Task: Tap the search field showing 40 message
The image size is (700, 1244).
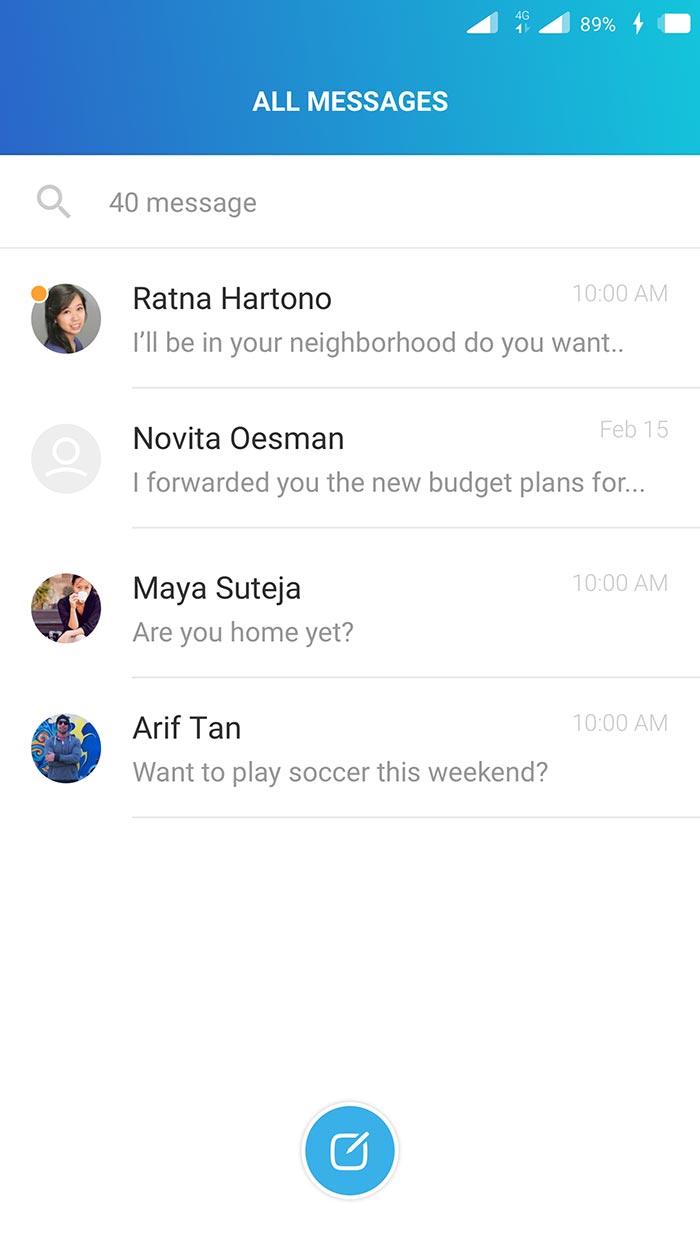Action: click(x=380, y=203)
